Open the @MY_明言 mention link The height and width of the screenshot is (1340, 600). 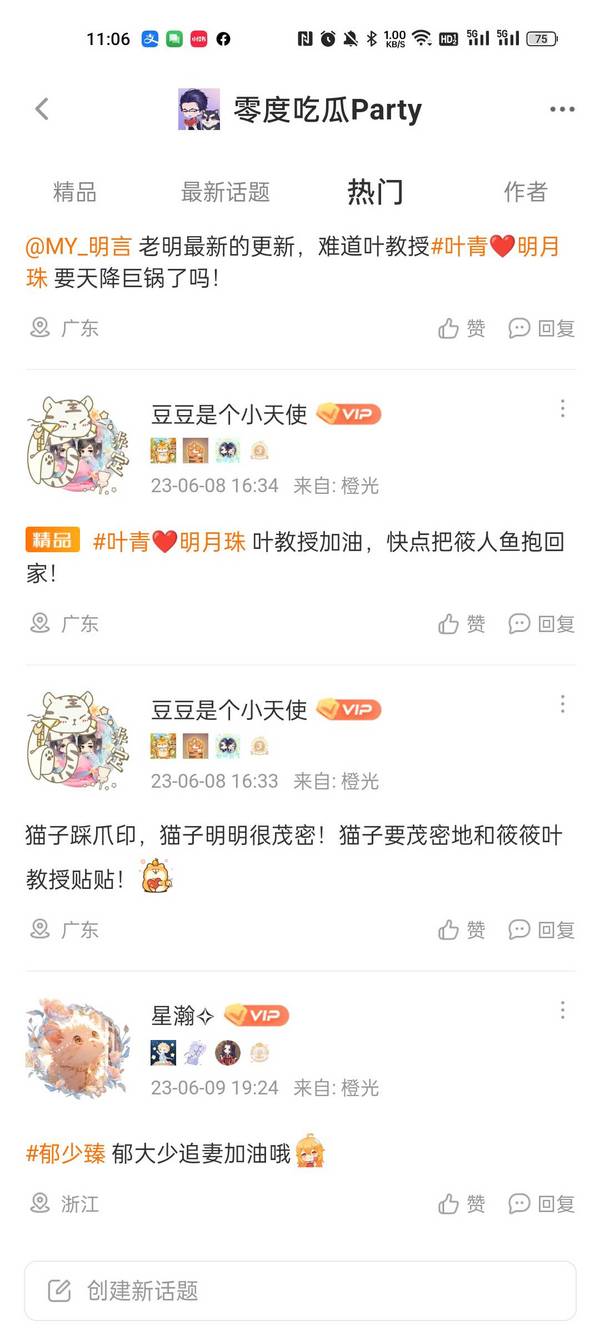[78, 246]
